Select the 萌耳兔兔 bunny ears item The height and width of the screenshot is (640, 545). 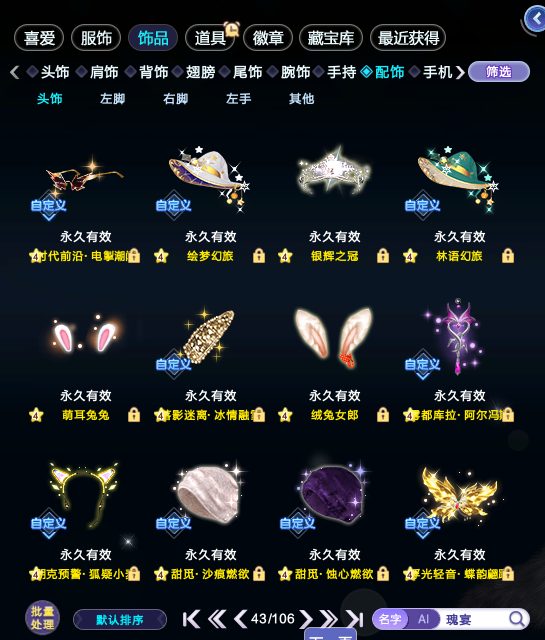pos(85,336)
